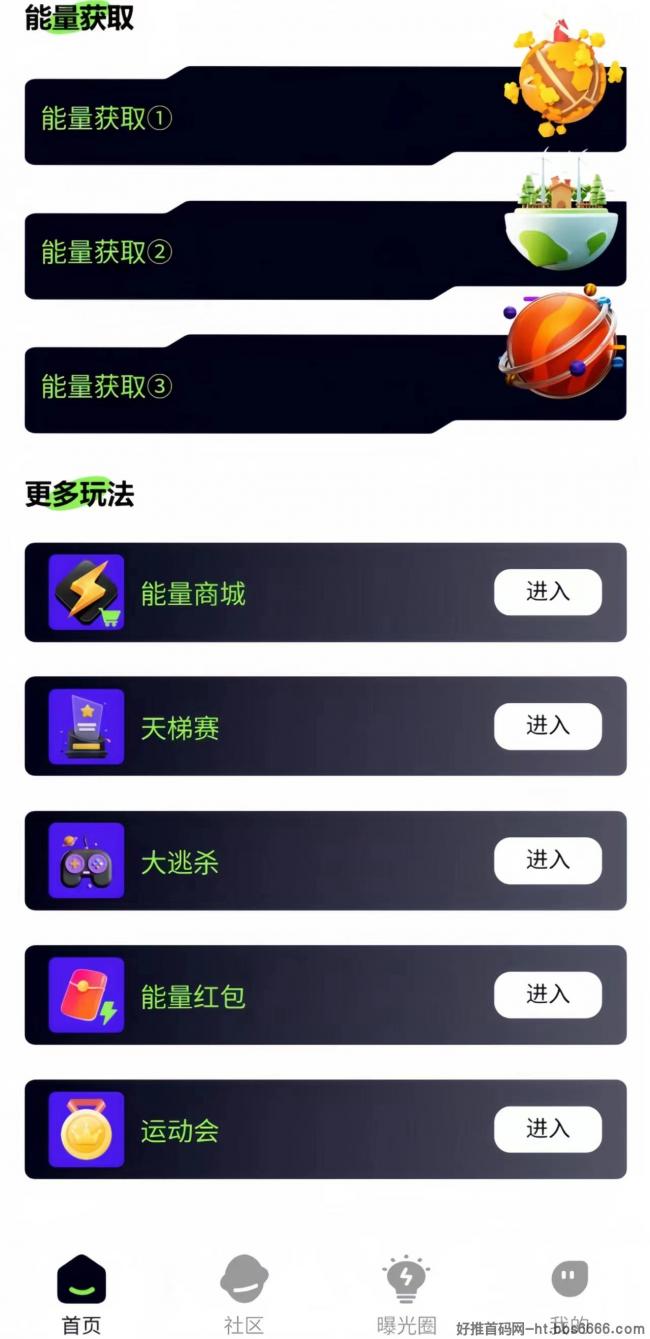Switch to the 曝光圈 tab
The width and height of the screenshot is (650, 1339).
(406, 1295)
